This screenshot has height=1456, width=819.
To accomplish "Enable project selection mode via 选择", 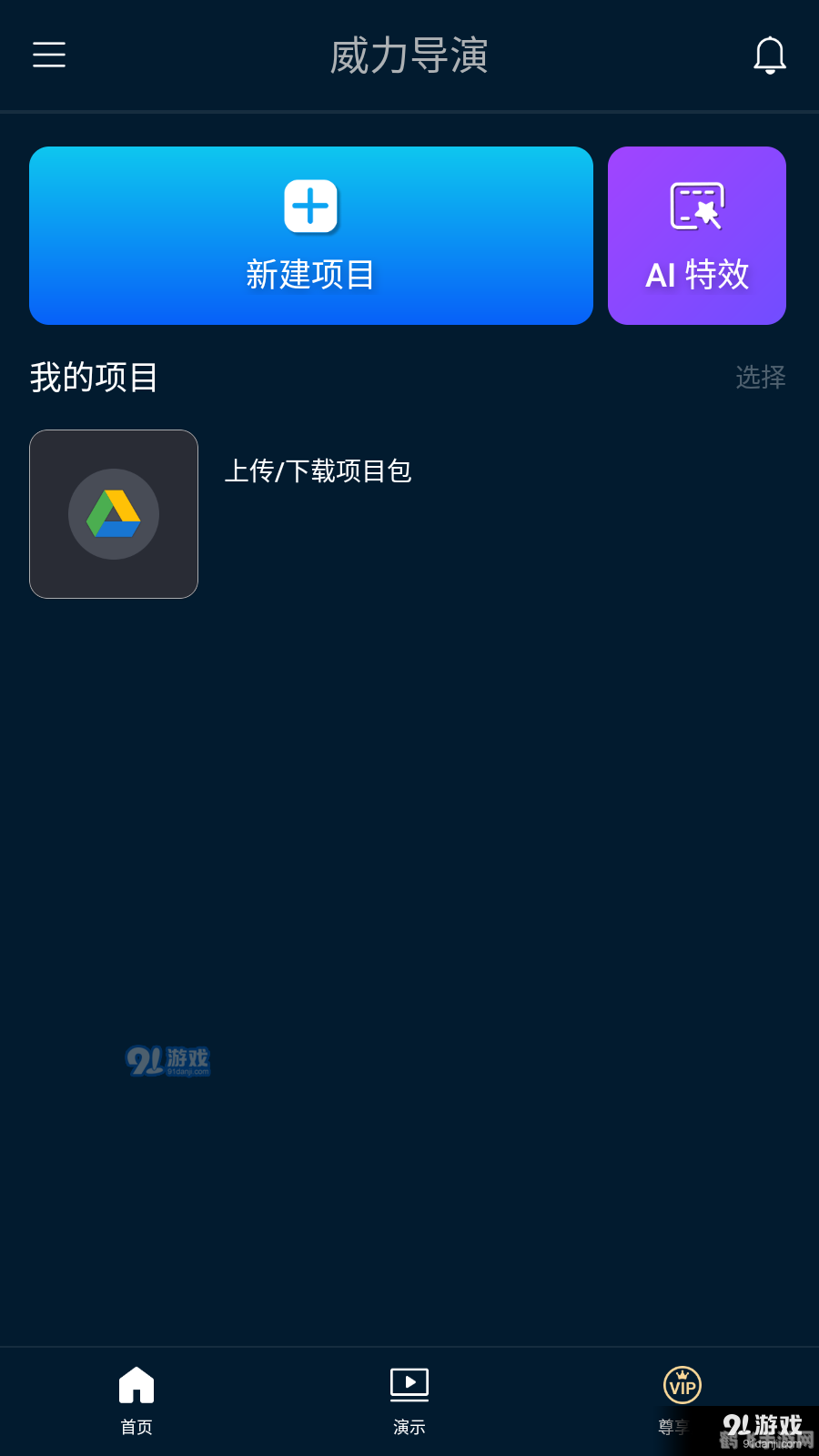I will pyautogui.click(x=762, y=378).
